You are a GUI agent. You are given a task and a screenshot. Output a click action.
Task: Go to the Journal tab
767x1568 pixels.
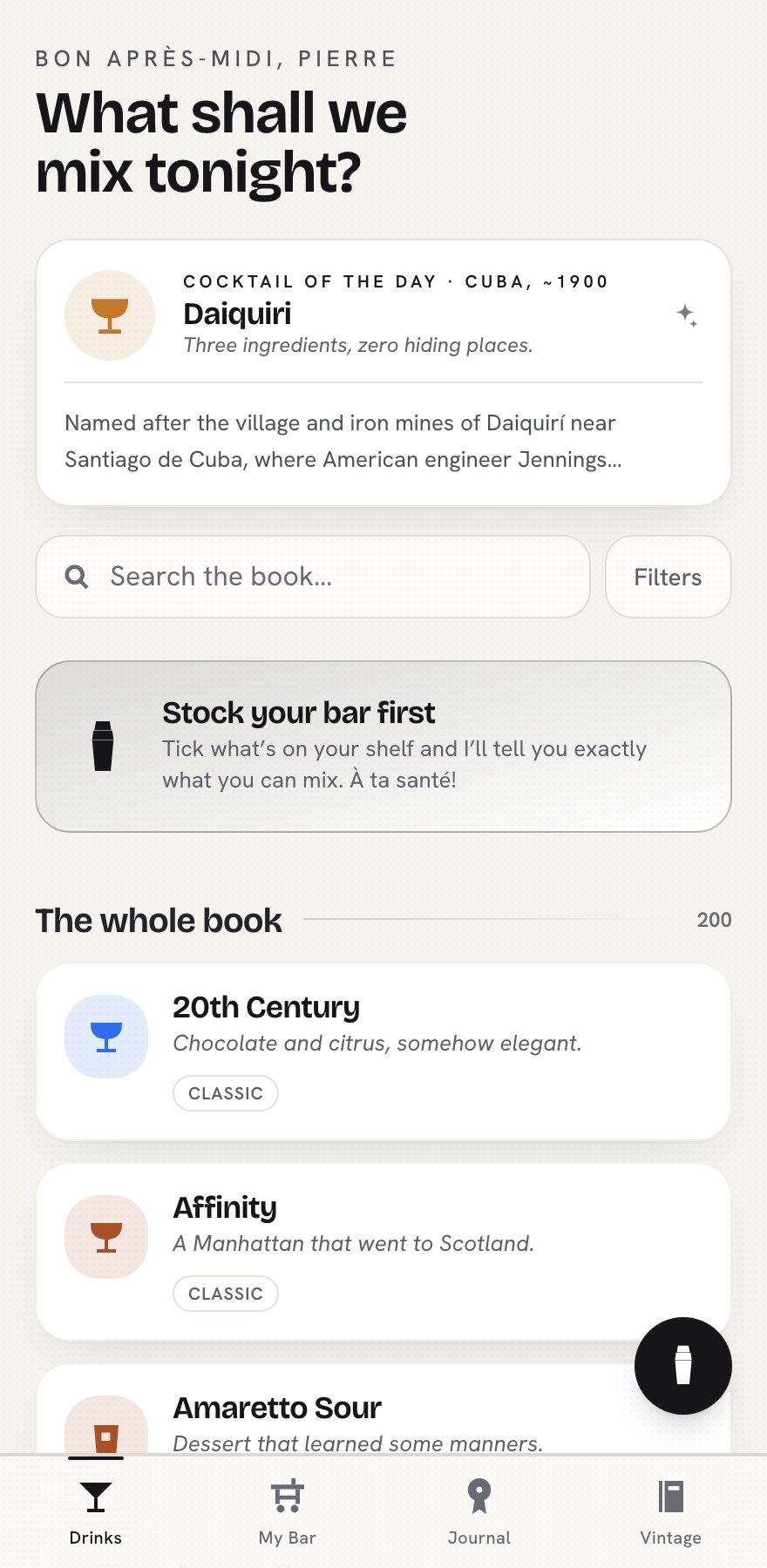(479, 1512)
